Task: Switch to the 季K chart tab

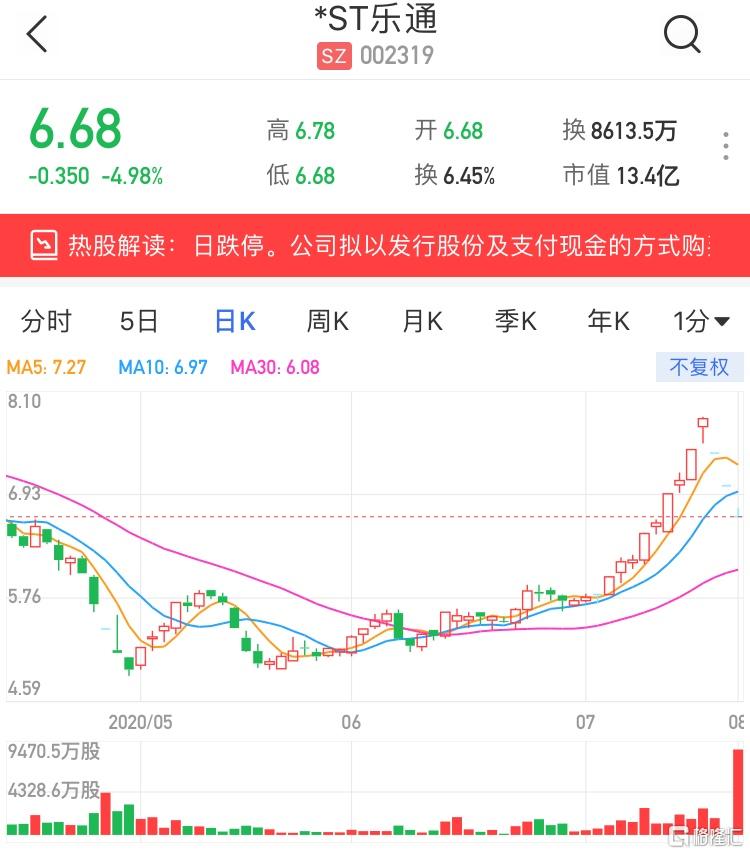Action: click(x=516, y=321)
